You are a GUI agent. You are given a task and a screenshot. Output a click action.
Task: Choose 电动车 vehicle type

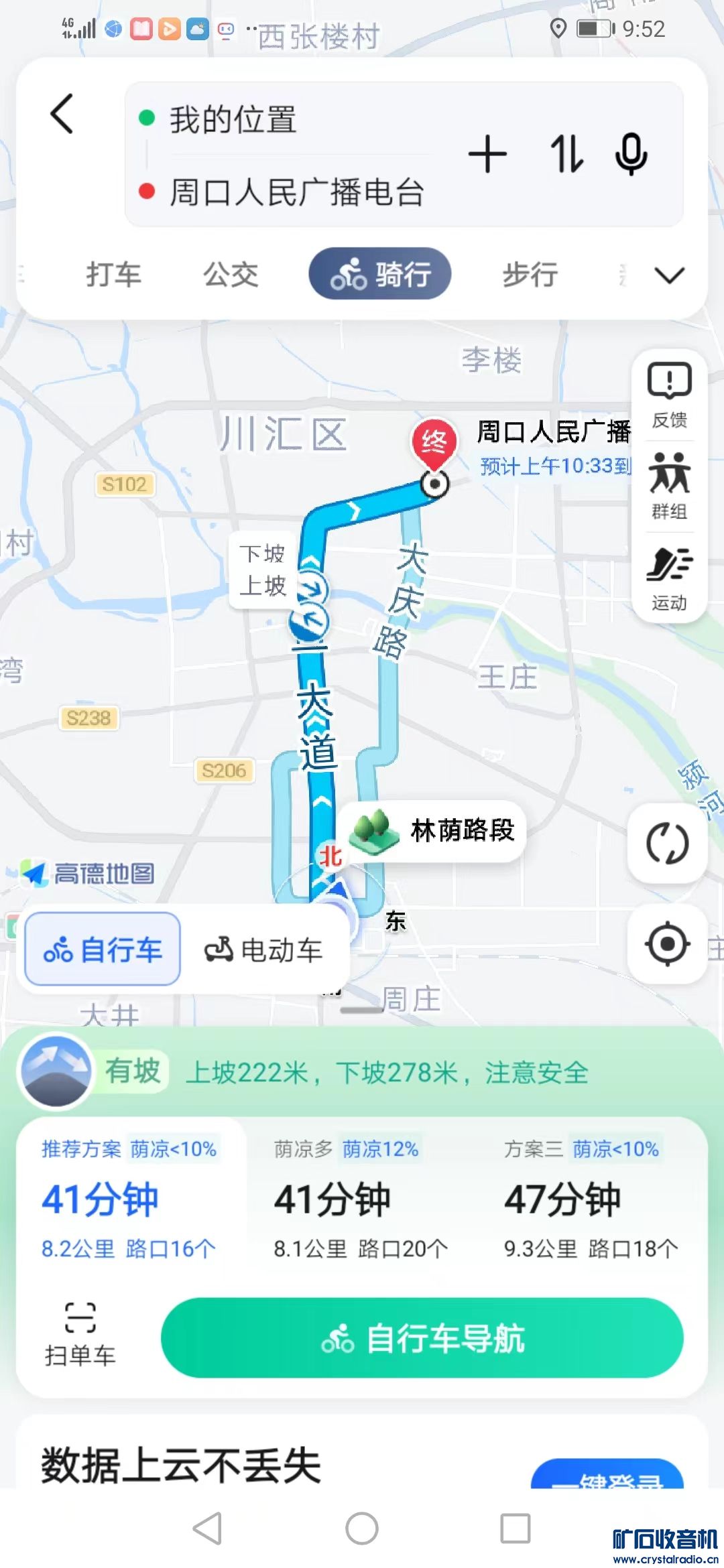[264, 950]
